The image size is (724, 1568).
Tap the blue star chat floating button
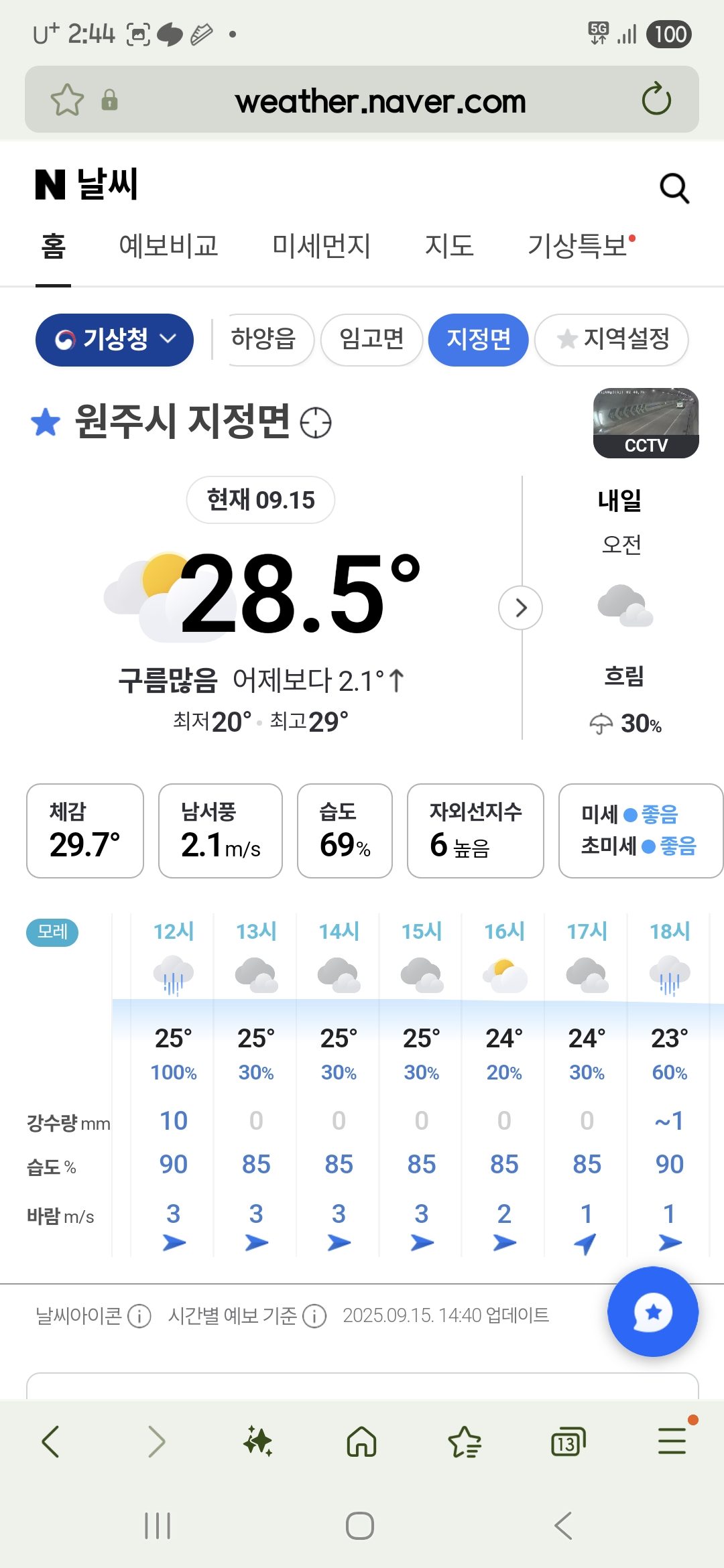click(653, 1311)
